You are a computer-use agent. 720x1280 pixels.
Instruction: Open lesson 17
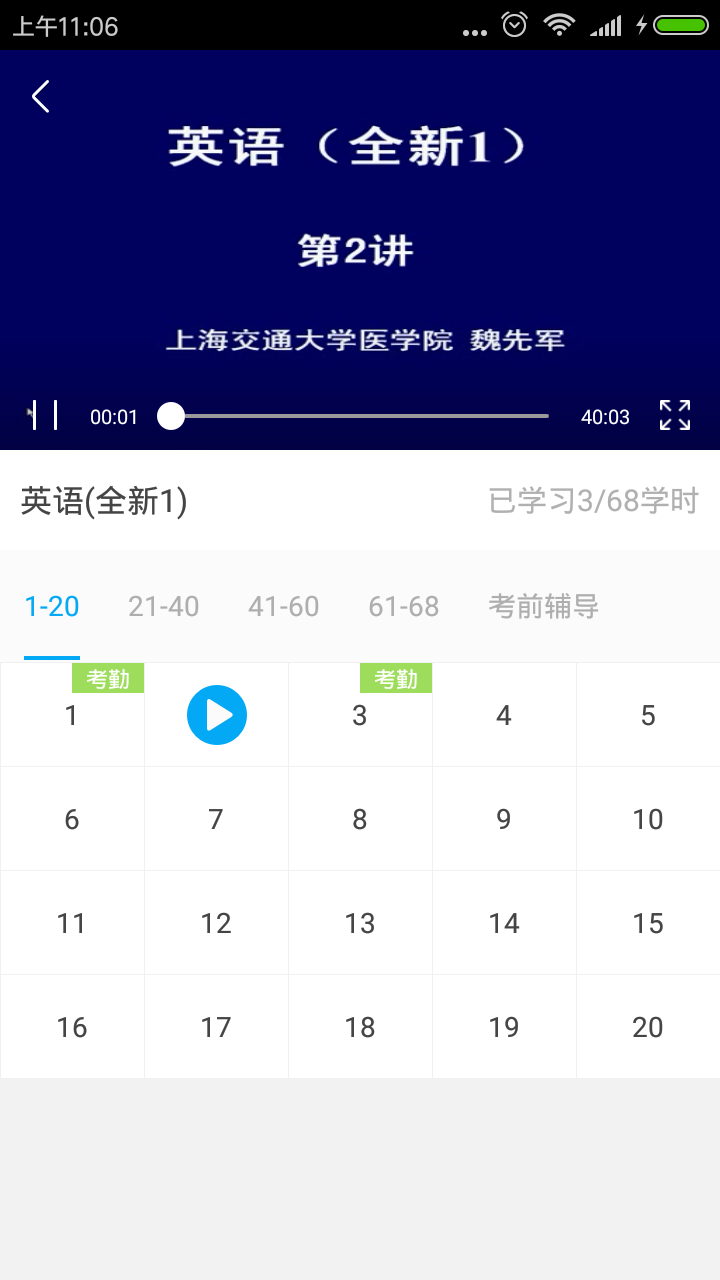[x=216, y=1028]
